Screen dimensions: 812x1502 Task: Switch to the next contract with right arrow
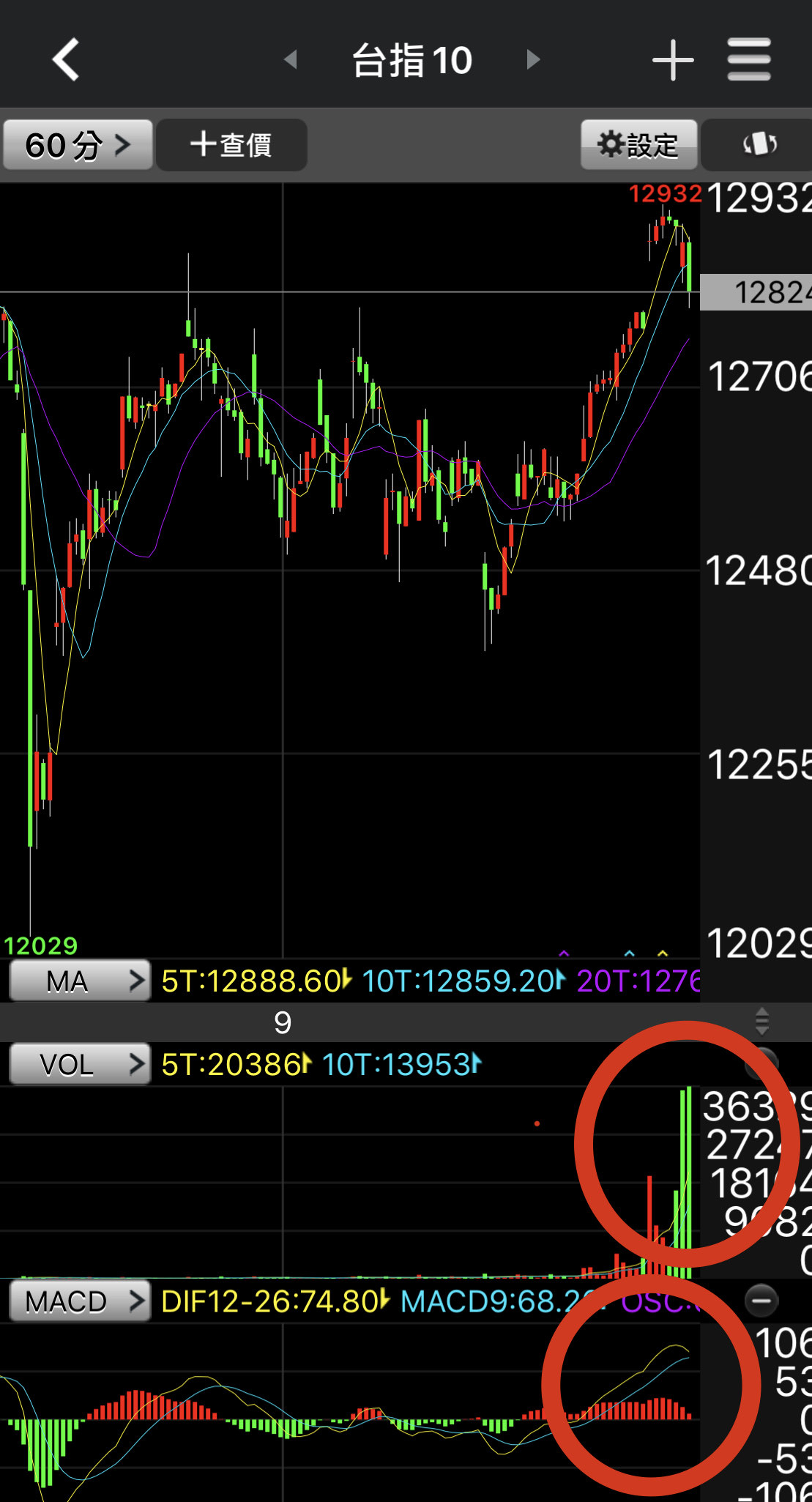[533, 59]
